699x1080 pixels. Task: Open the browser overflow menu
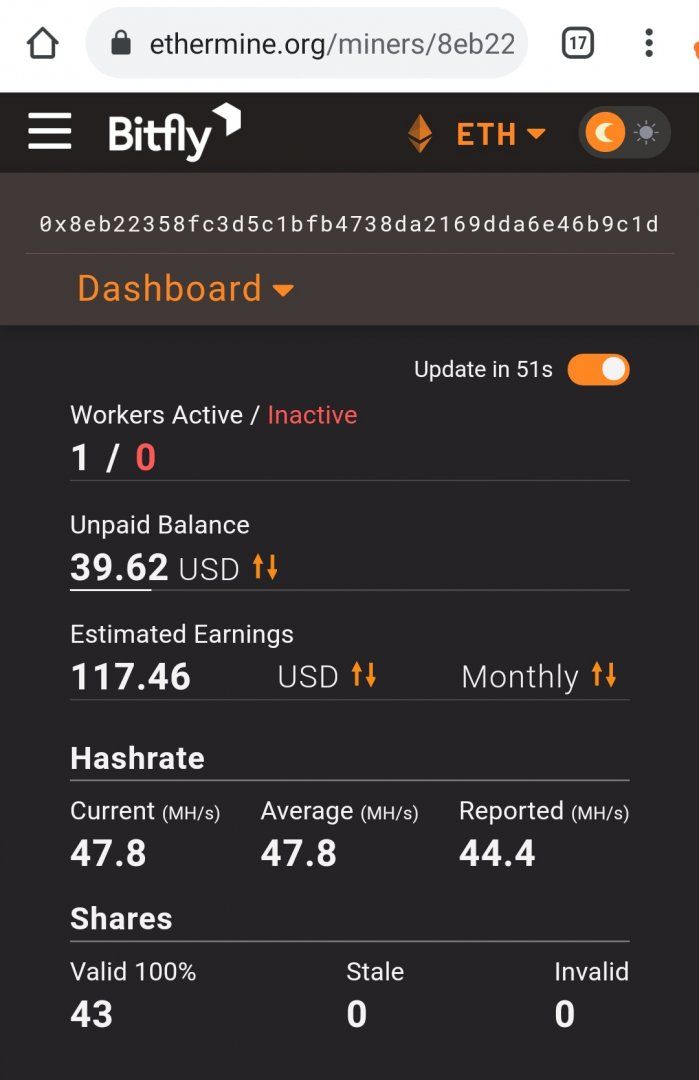pyautogui.click(x=649, y=43)
